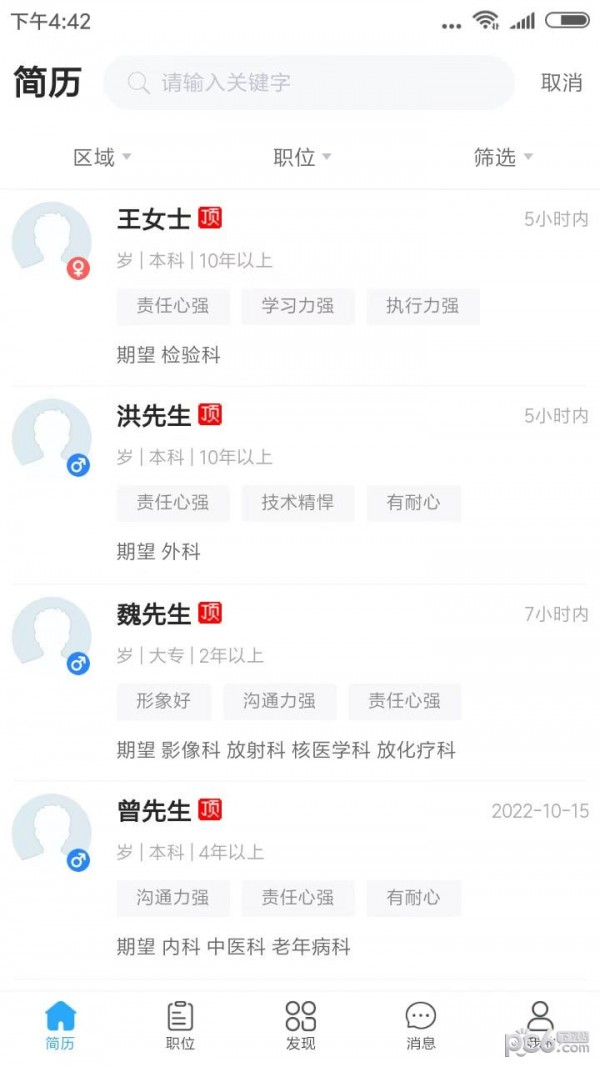Open the 消息 messages tab
This screenshot has width=600, height=1067.
(420, 1026)
